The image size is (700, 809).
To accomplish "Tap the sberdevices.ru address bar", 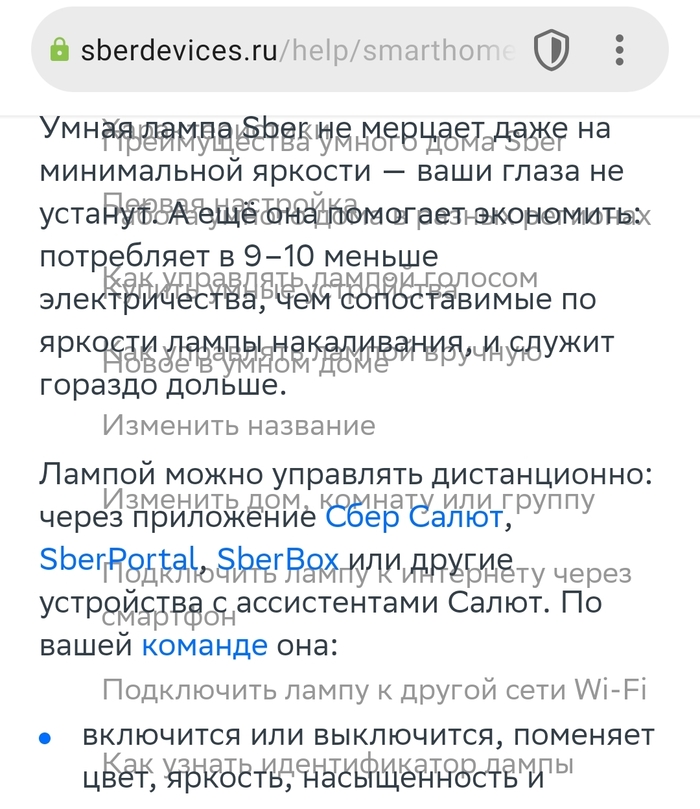I will (x=290, y=50).
